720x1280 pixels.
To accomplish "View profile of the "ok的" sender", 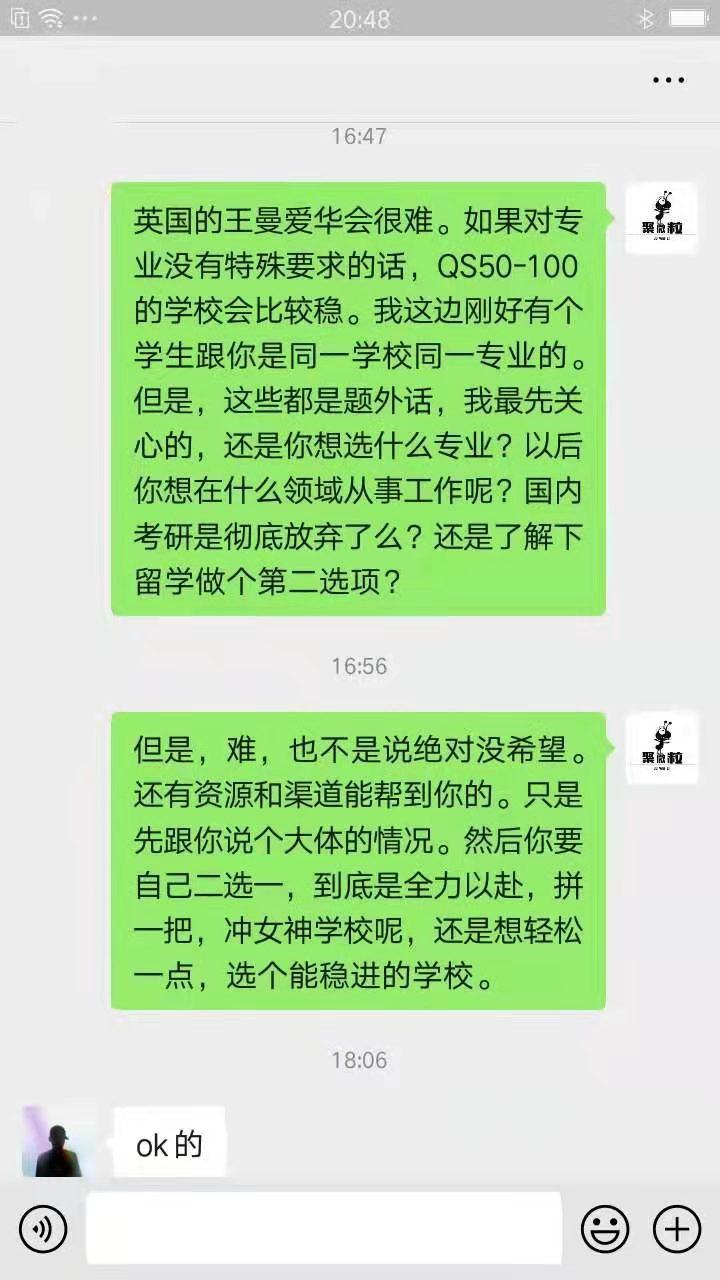I will (x=59, y=1142).
